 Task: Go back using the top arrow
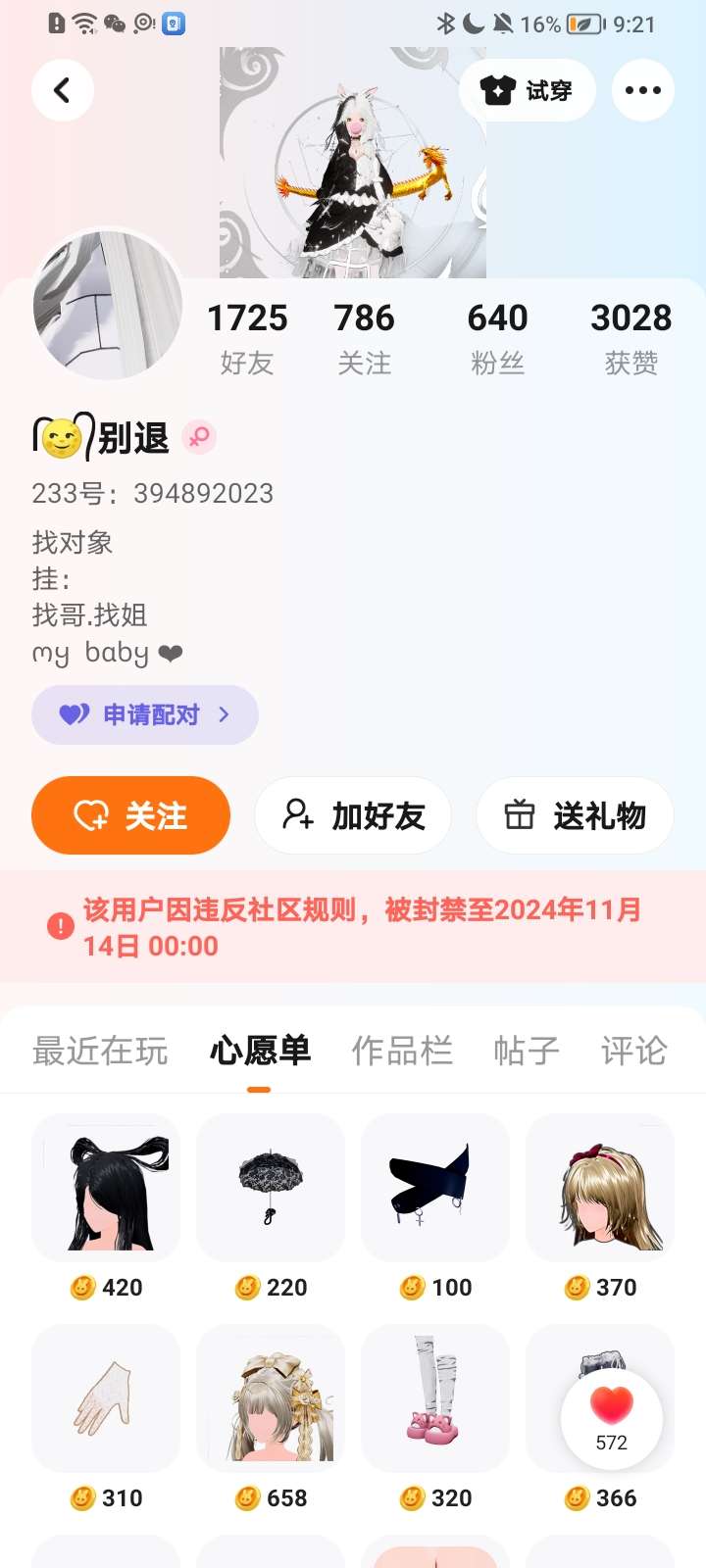pyautogui.click(x=63, y=90)
